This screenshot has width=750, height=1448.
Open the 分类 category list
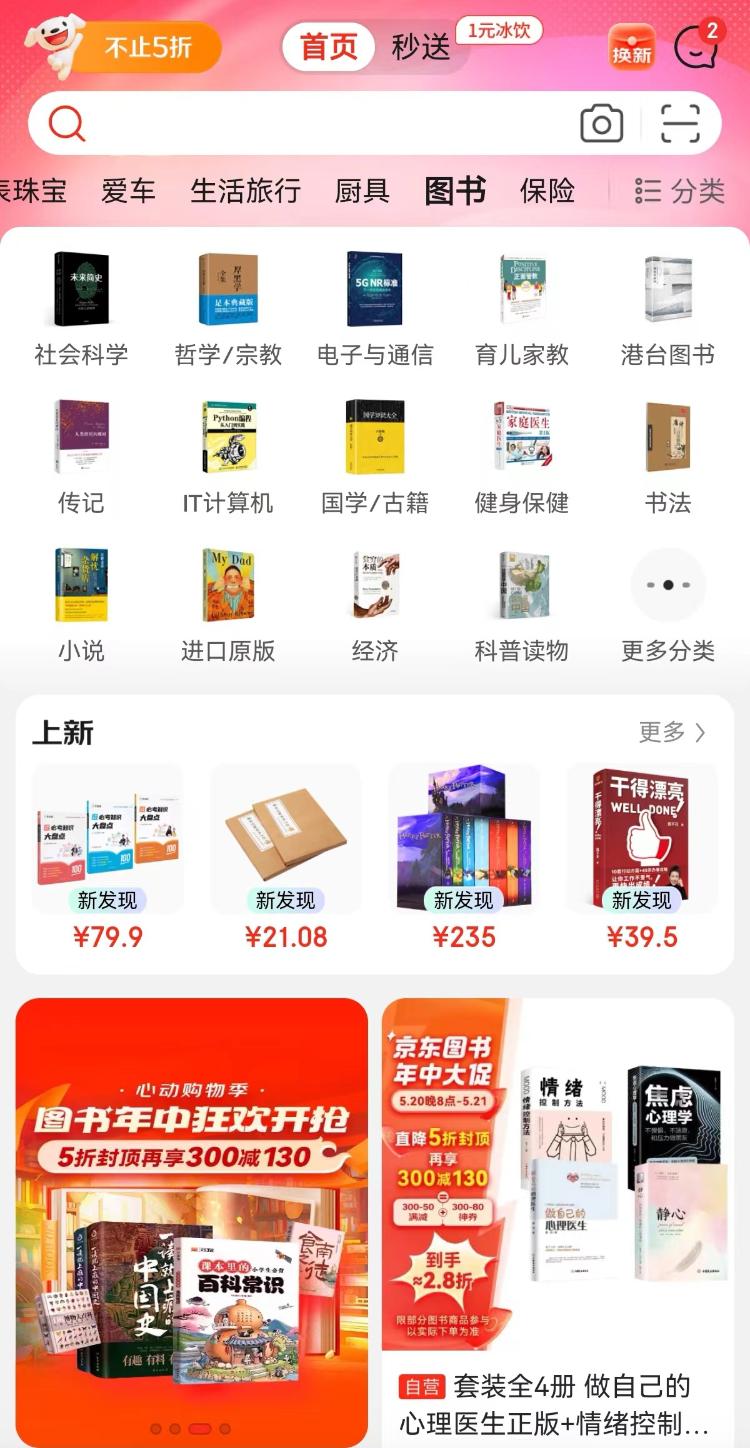click(x=680, y=190)
